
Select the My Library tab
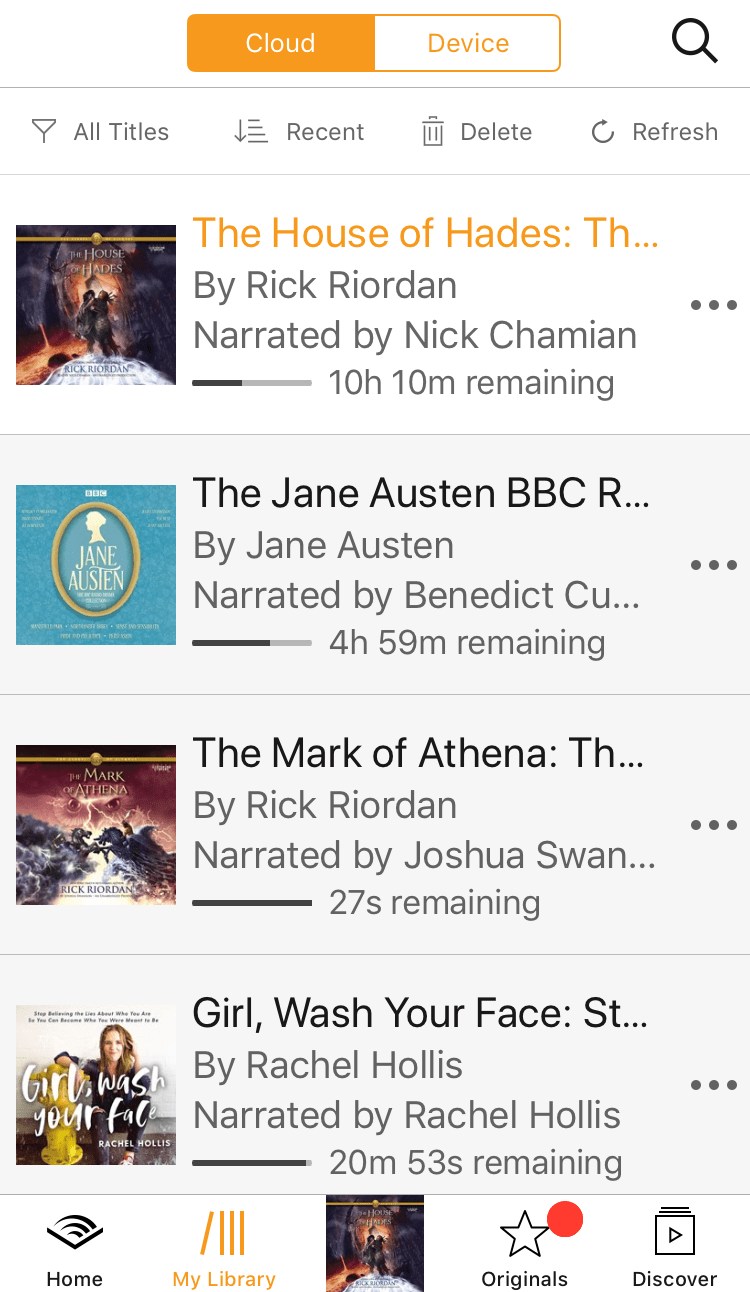[x=224, y=1246]
